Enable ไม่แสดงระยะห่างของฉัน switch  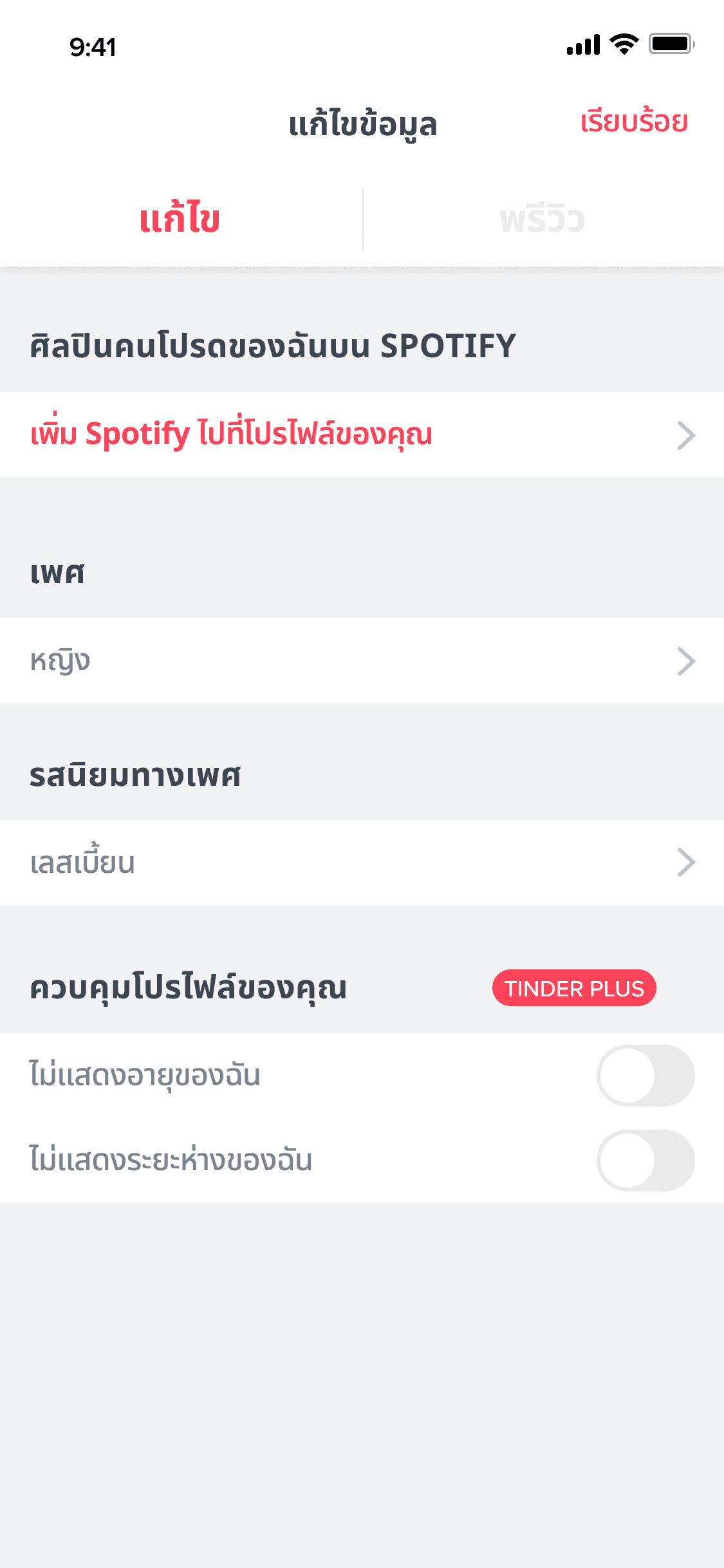(645, 1161)
